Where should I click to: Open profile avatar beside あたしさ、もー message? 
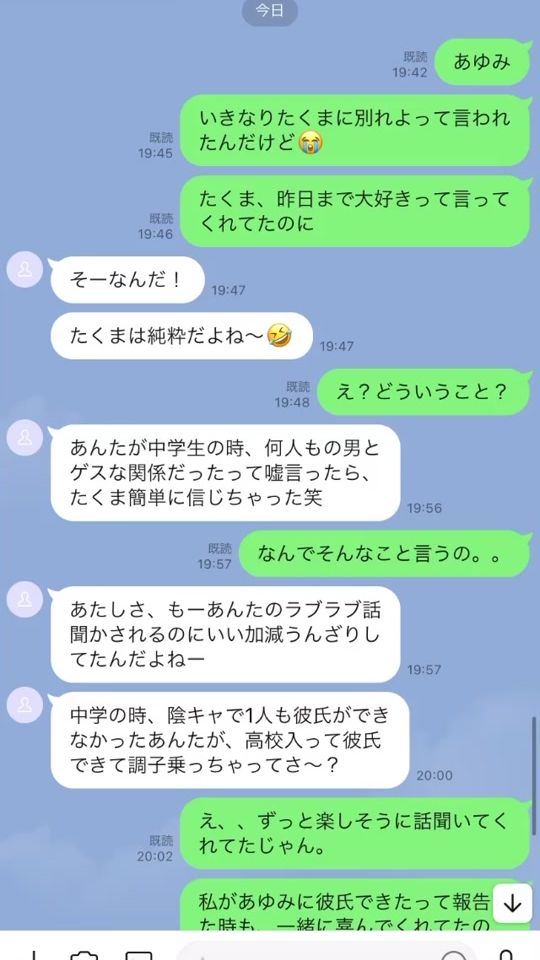24,599
